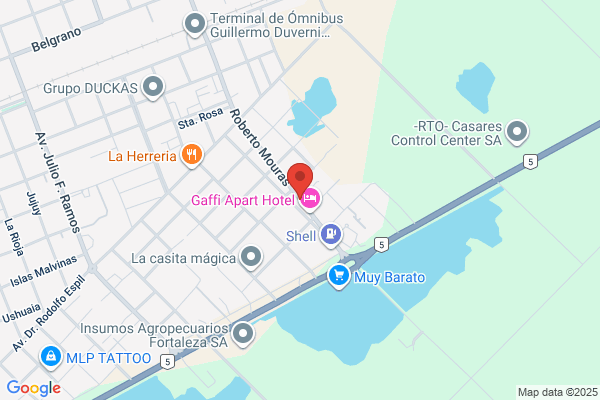The width and height of the screenshot is (600, 400).
Task: Select La casita mágica place marker
Action: pyautogui.click(x=251, y=258)
